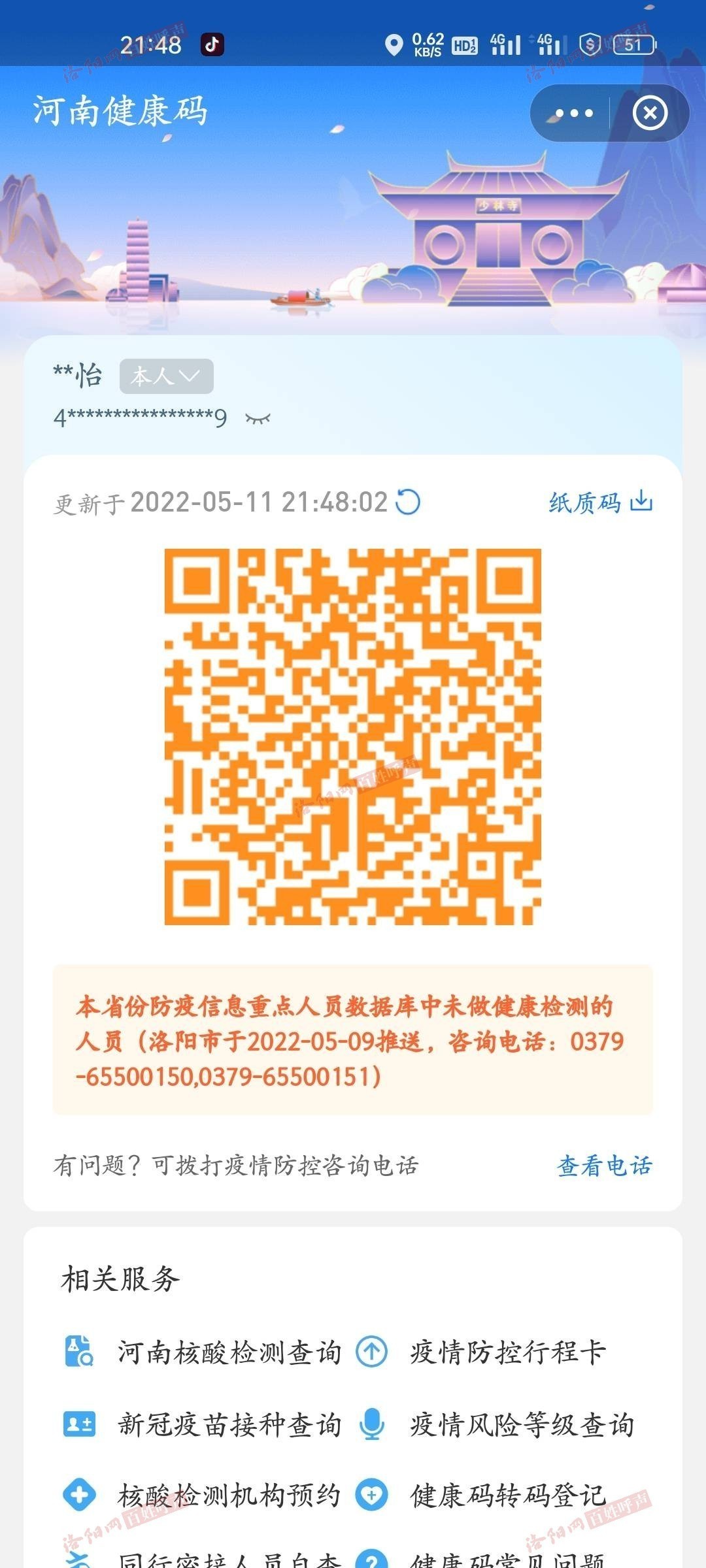Screen dimensions: 706x1568
Task: Tap 查看电话 to view hotline numbers
Action: click(604, 1166)
